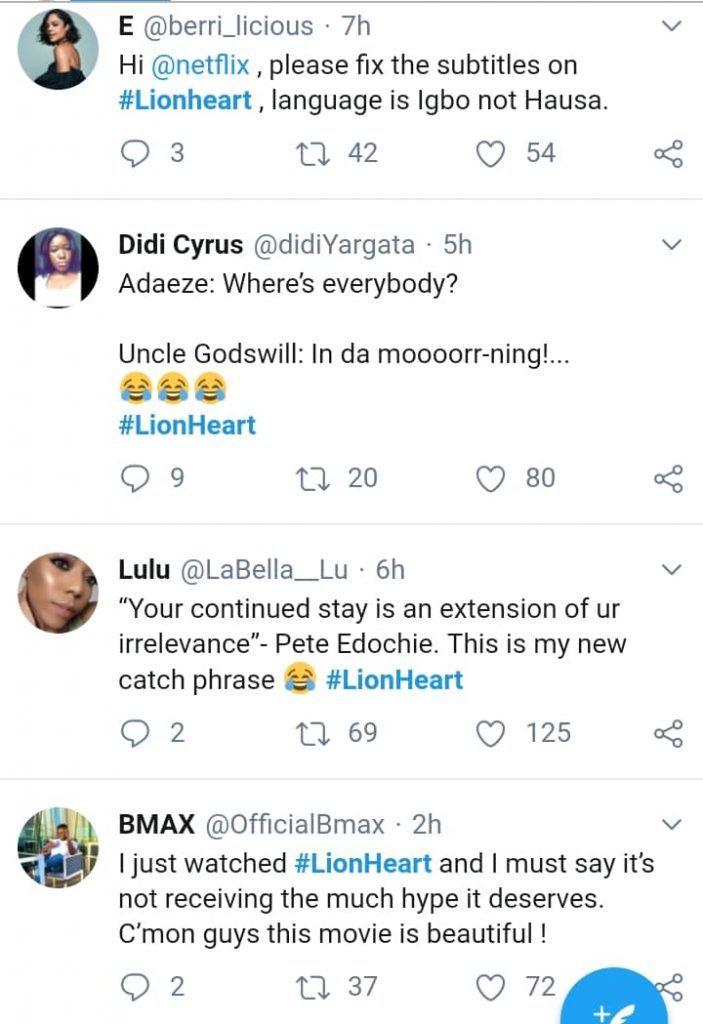
Task: Expand options chevron on Didi Cyrus's tweet
Action: (x=672, y=245)
